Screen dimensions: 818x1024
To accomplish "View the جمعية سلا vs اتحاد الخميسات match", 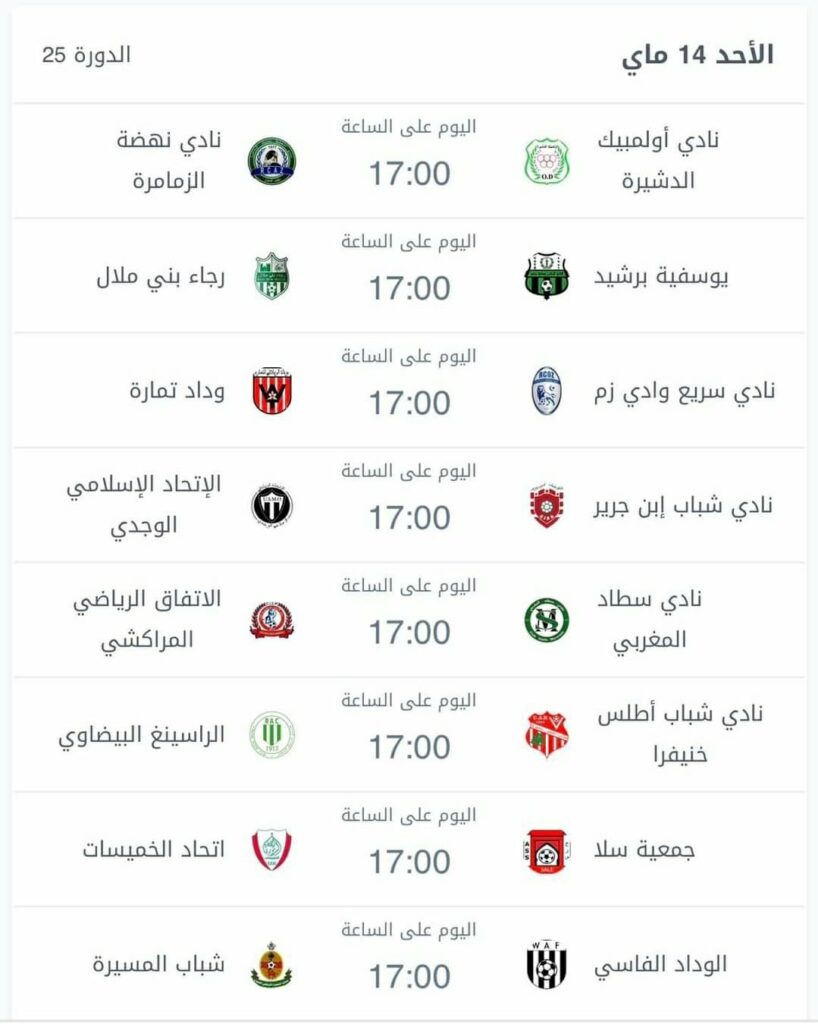I will (409, 850).
